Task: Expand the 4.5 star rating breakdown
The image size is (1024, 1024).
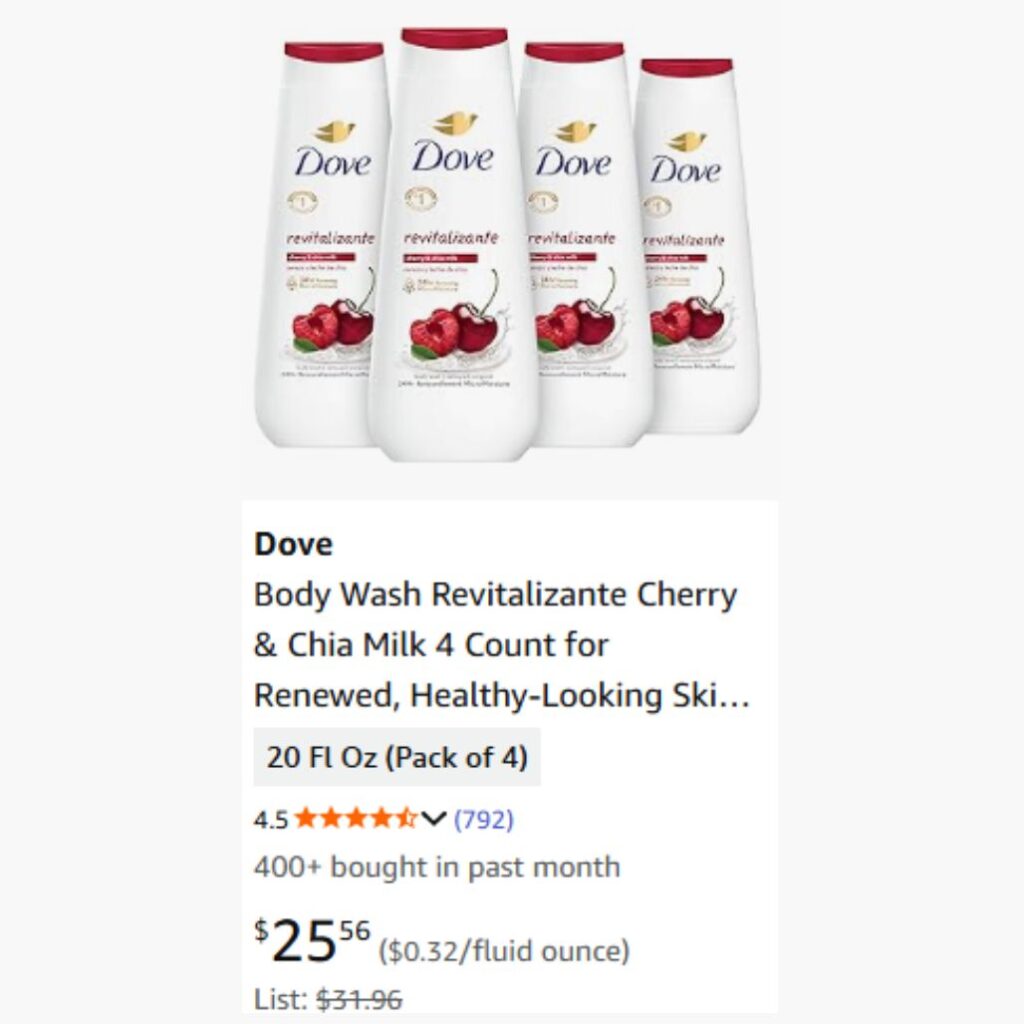Action: (x=432, y=820)
